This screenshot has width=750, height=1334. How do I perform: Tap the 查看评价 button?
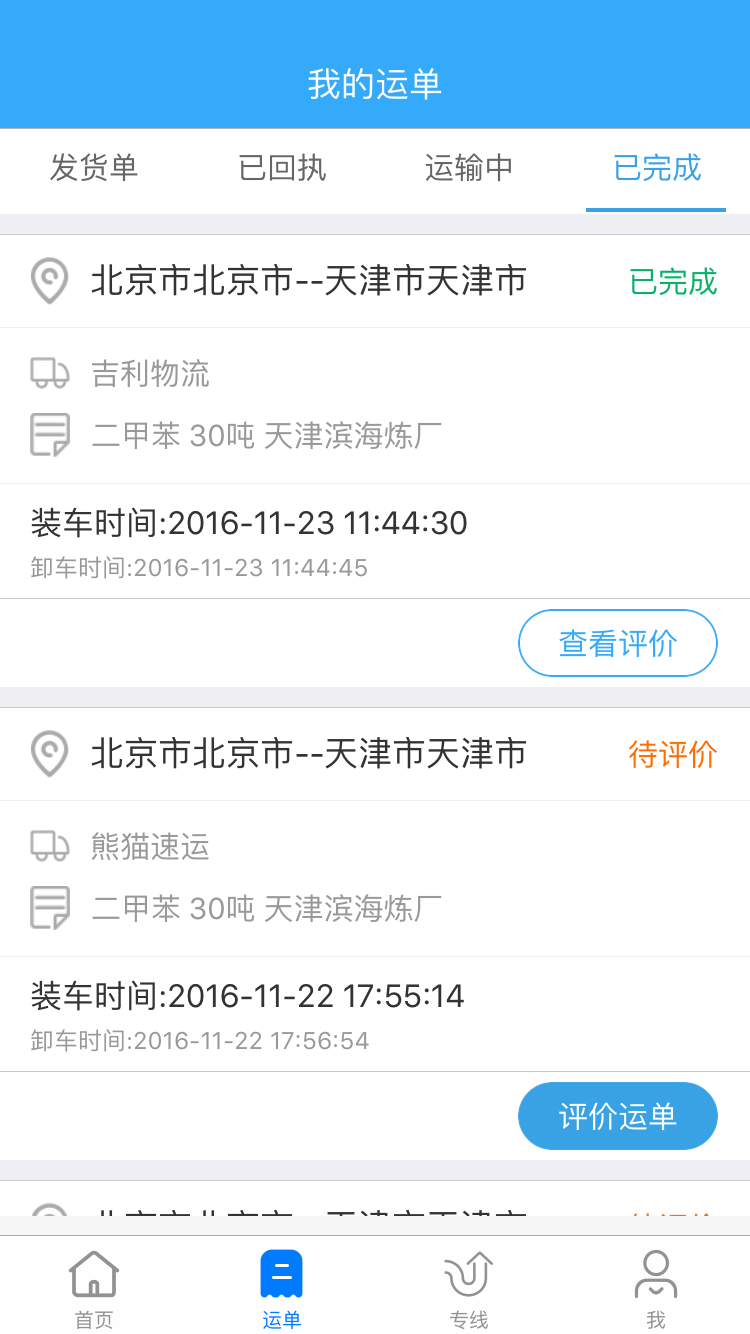[x=617, y=643]
